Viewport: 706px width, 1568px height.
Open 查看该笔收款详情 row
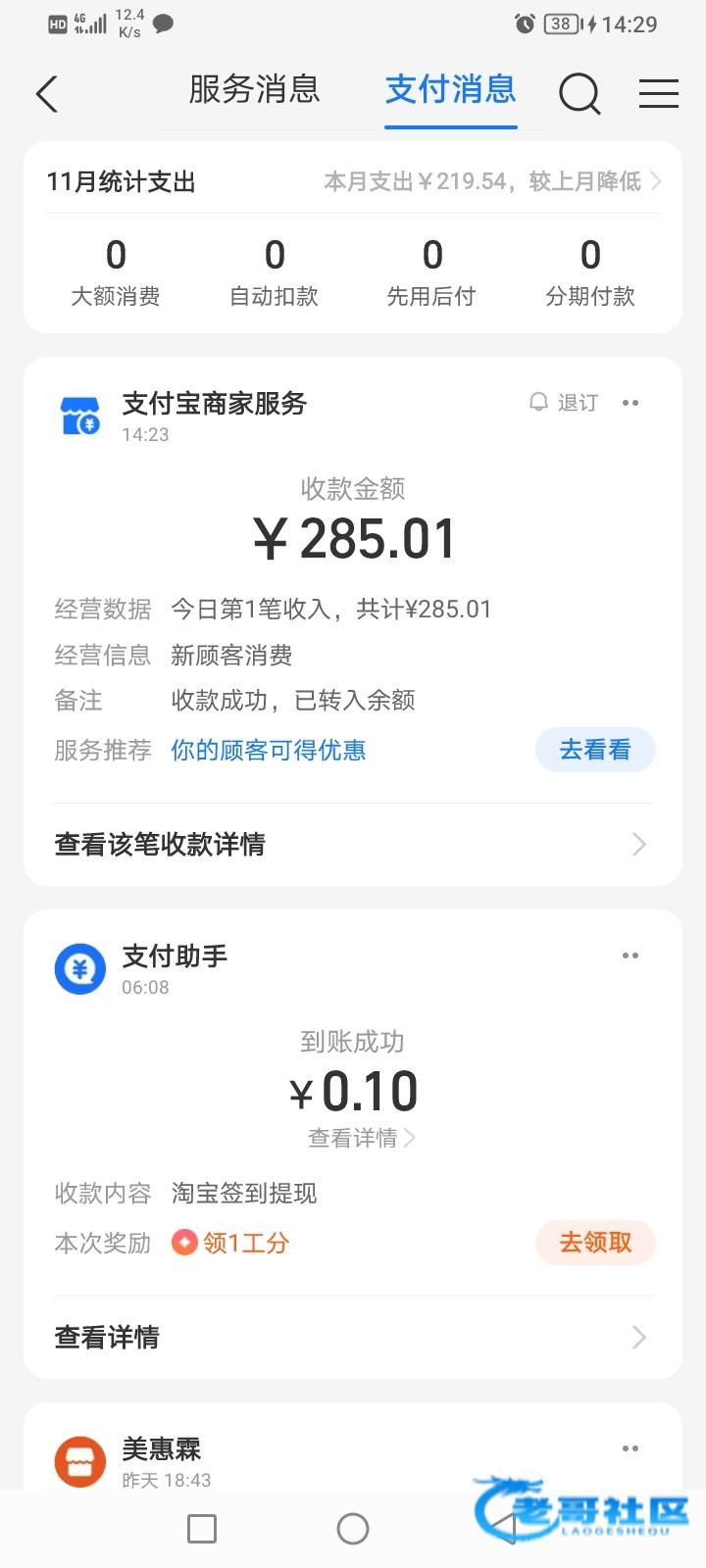pyautogui.click(x=353, y=844)
